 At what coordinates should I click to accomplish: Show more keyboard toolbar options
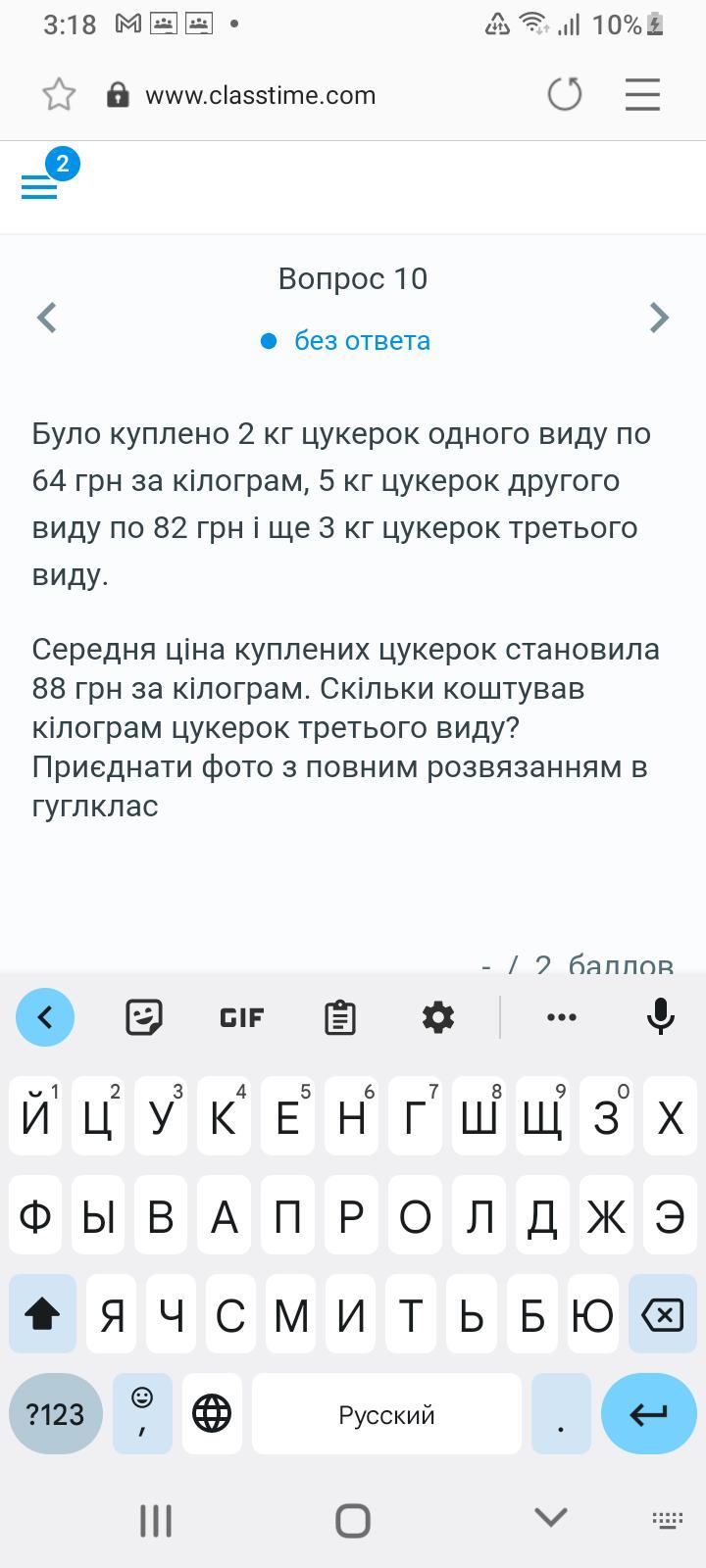click(x=561, y=1017)
